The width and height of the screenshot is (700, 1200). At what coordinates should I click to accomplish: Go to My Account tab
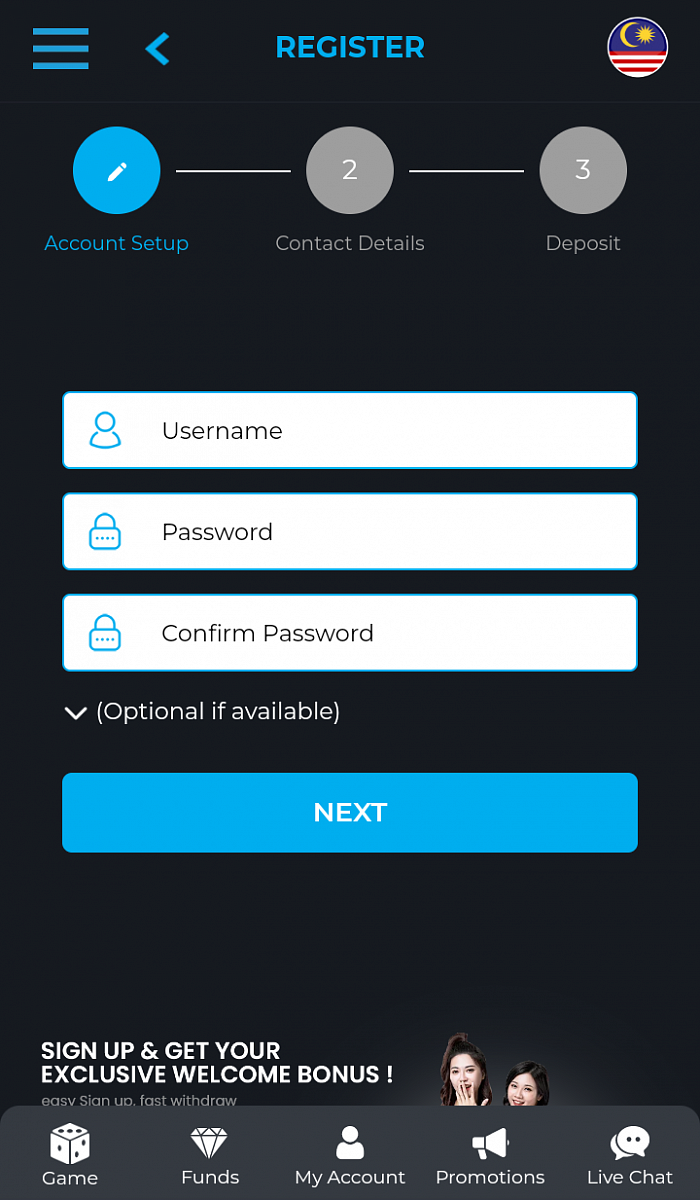click(x=350, y=1155)
